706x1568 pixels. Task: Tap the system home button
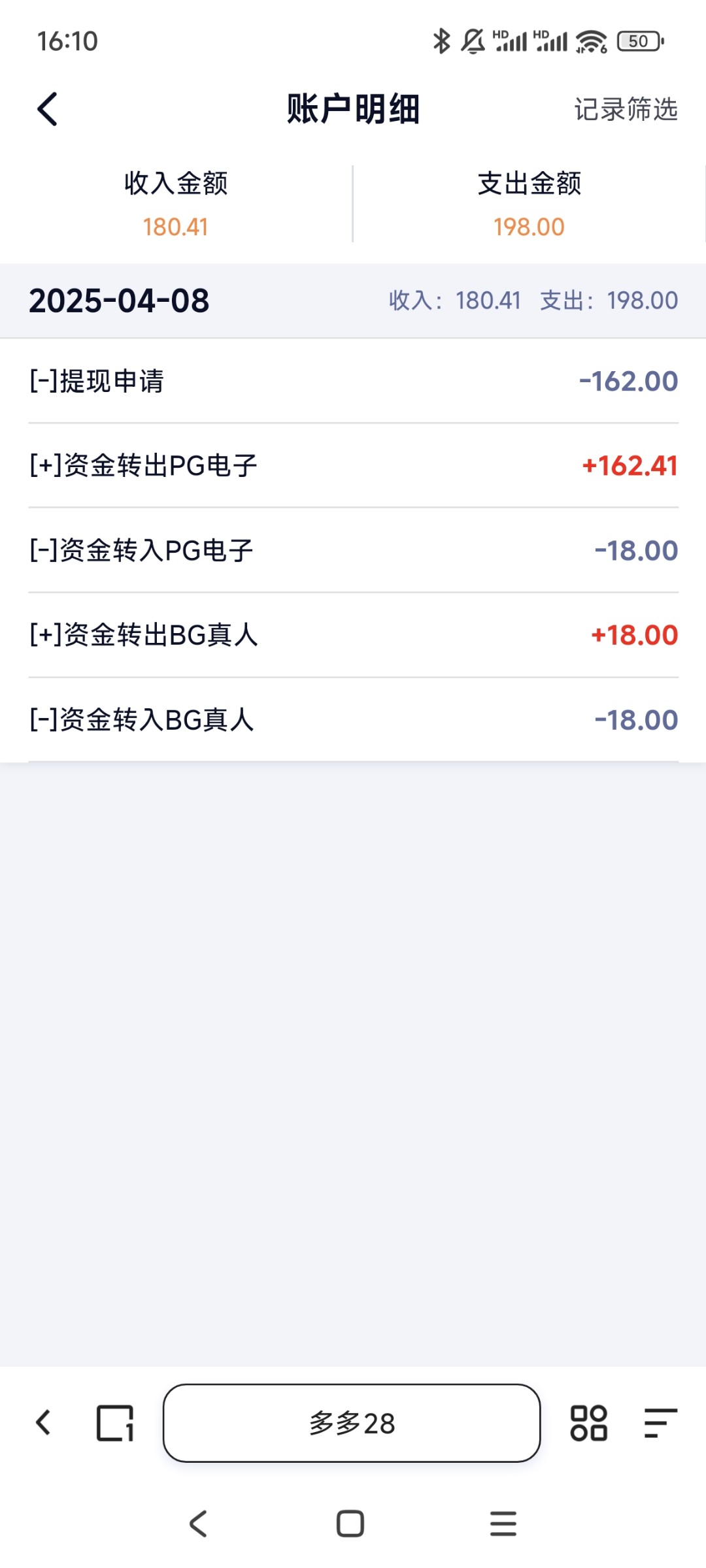pos(350,1524)
